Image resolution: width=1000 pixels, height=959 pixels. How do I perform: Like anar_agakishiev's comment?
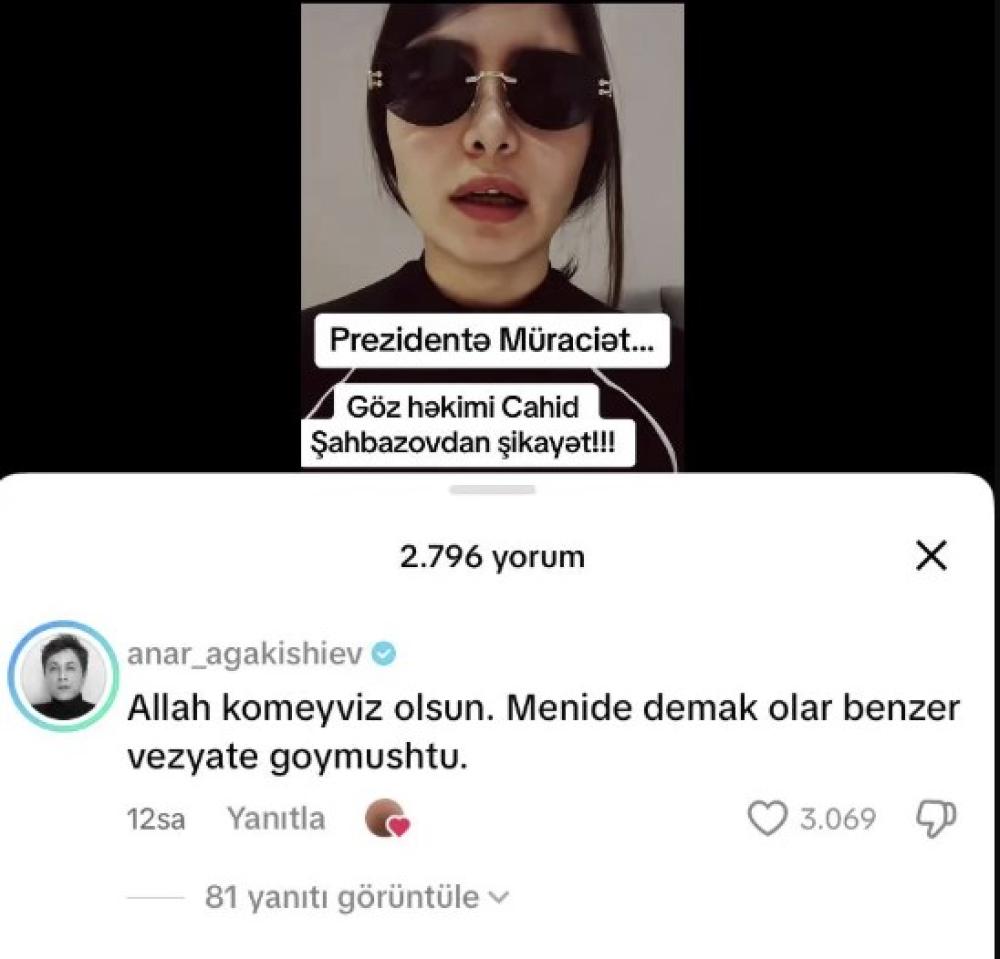pos(767,820)
